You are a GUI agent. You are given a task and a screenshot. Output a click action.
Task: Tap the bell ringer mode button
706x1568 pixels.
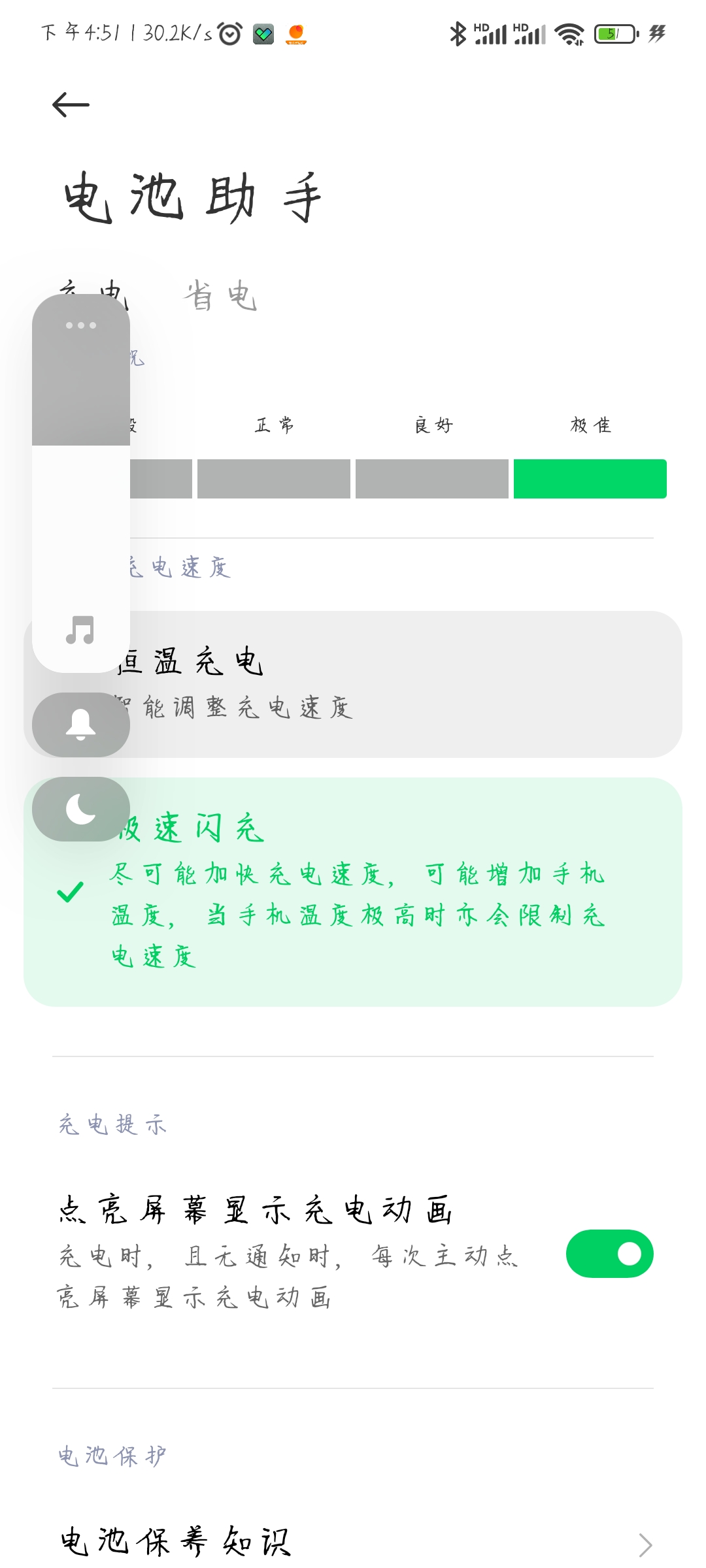tap(81, 725)
